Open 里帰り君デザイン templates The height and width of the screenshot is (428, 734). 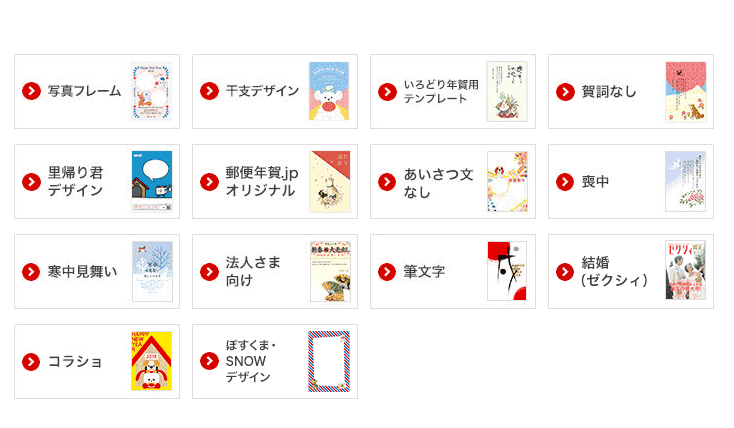97,181
